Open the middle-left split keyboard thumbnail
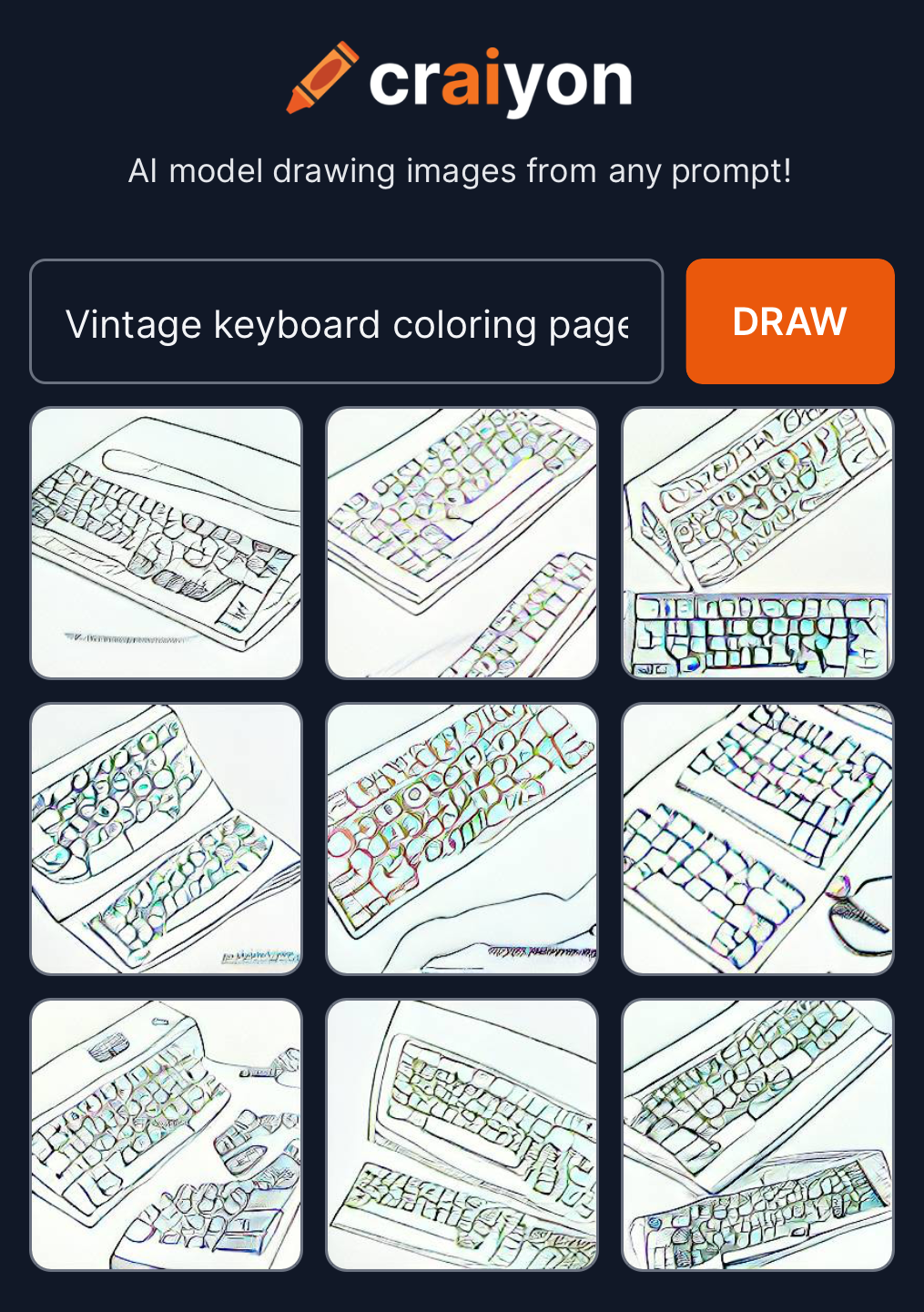This screenshot has width=924, height=1312. (167, 839)
